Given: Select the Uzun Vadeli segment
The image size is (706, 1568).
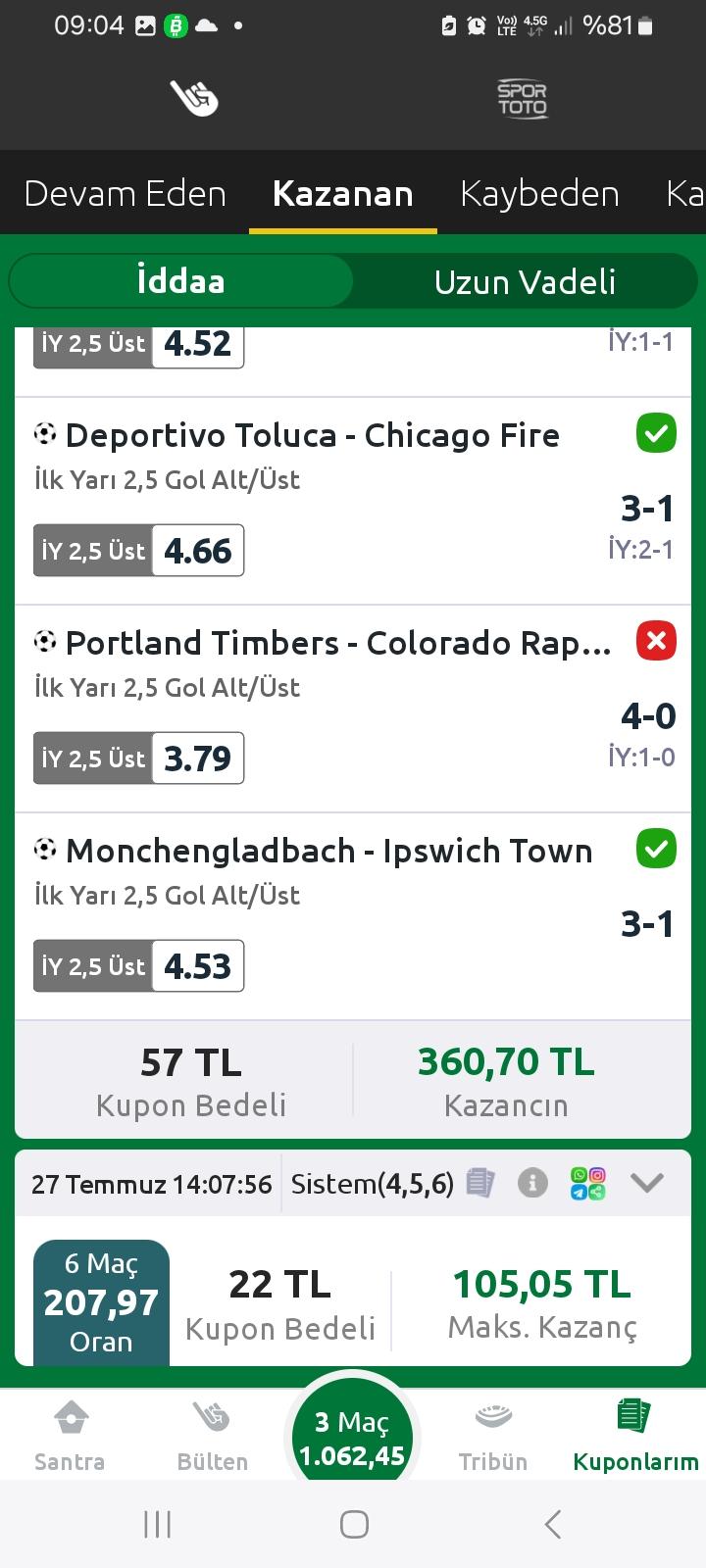Looking at the screenshot, I should (525, 282).
